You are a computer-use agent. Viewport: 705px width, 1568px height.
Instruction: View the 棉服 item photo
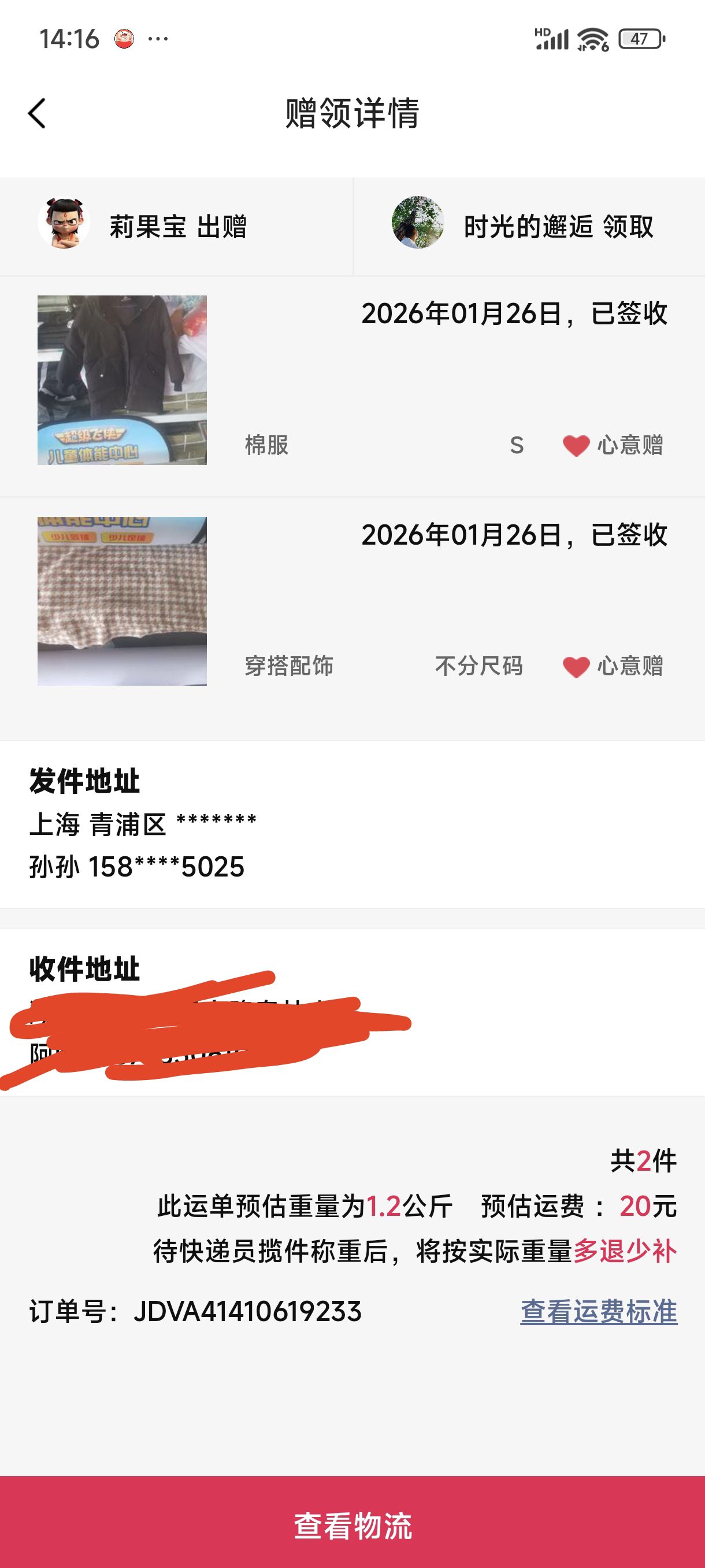[x=123, y=380]
